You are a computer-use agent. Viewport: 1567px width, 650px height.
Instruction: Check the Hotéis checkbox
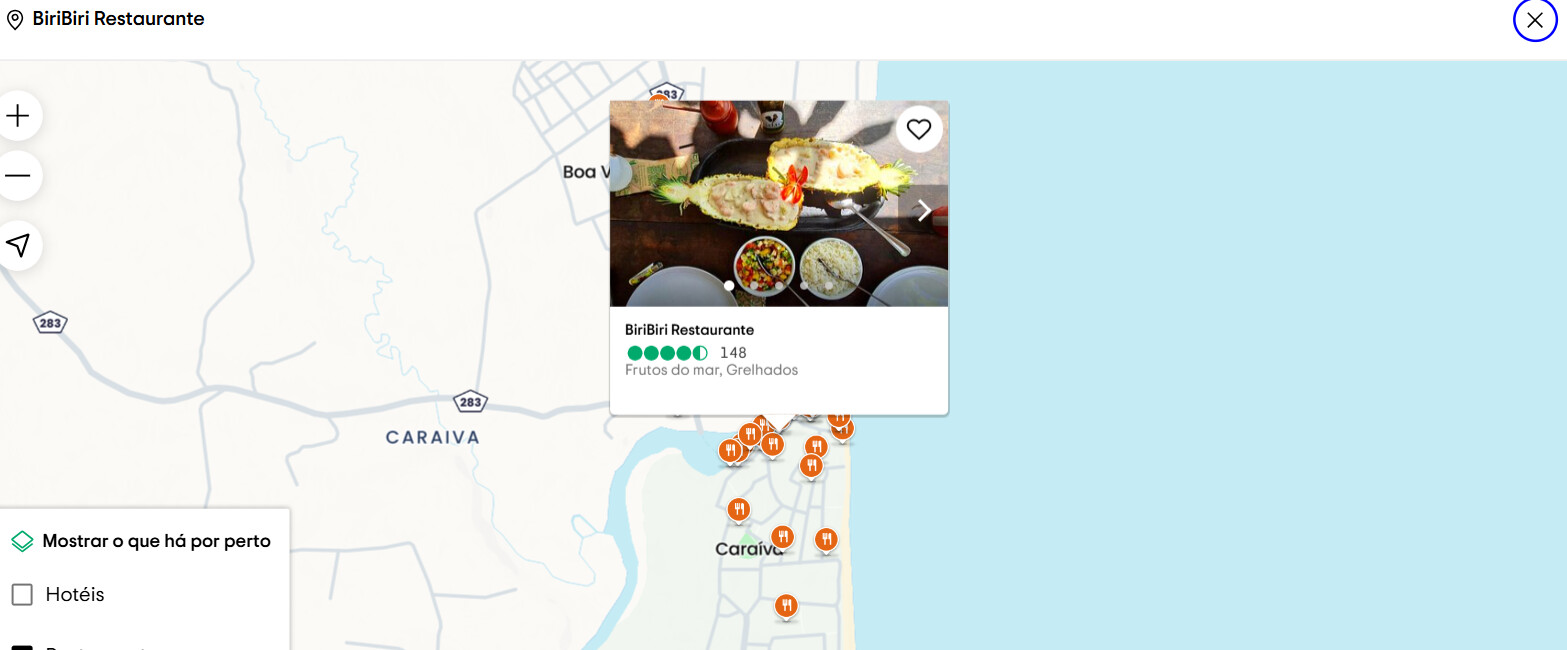(x=22, y=595)
